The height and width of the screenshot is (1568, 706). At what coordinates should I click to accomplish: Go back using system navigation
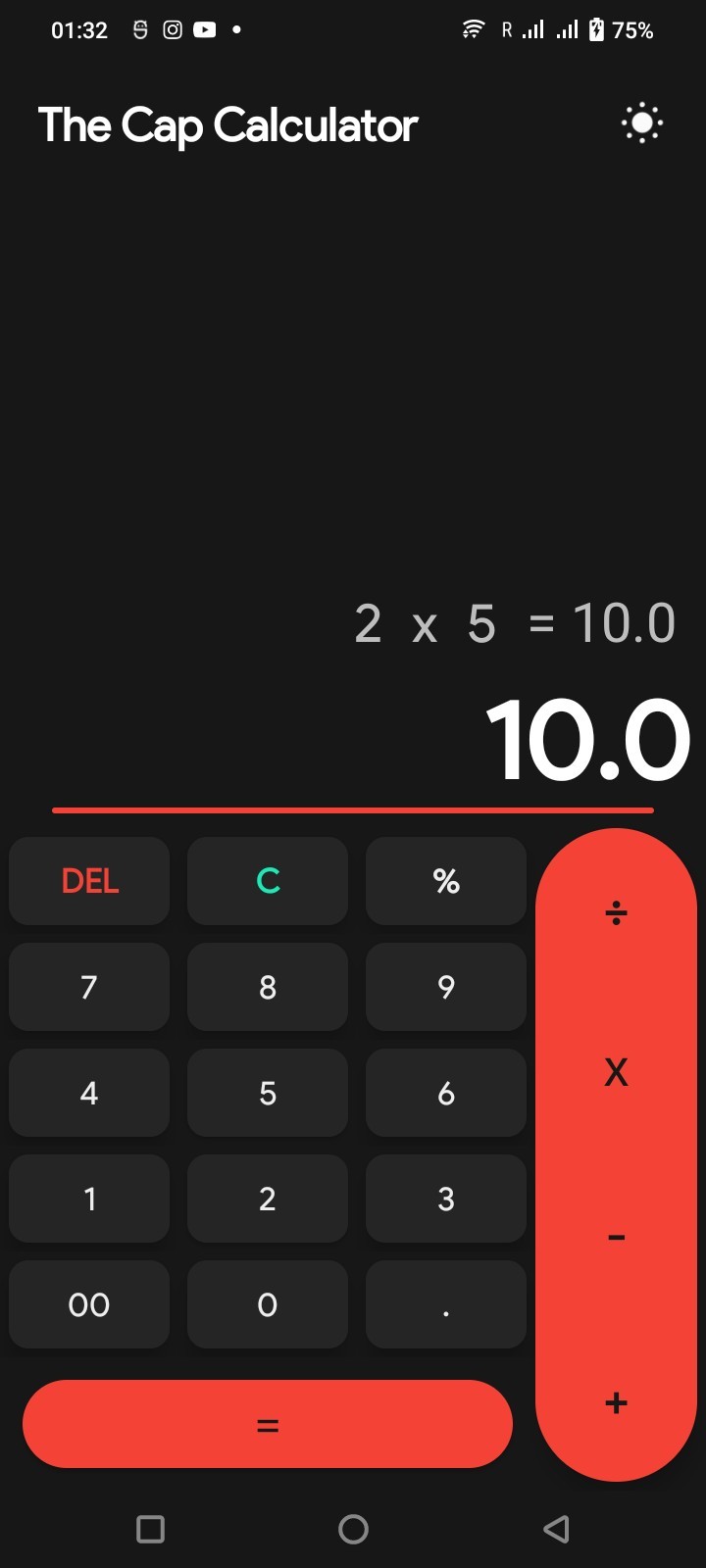tap(556, 1529)
